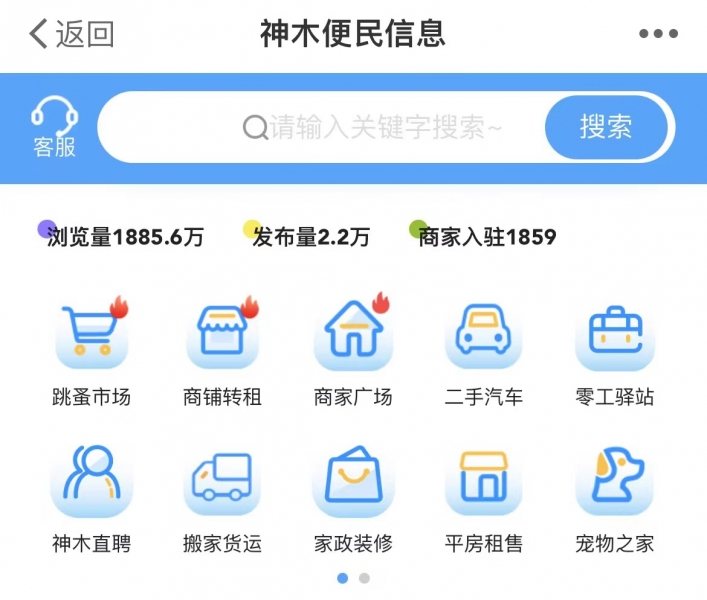Tap the blue 搜索 button
The width and height of the screenshot is (707, 600).
tap(605, 127)
